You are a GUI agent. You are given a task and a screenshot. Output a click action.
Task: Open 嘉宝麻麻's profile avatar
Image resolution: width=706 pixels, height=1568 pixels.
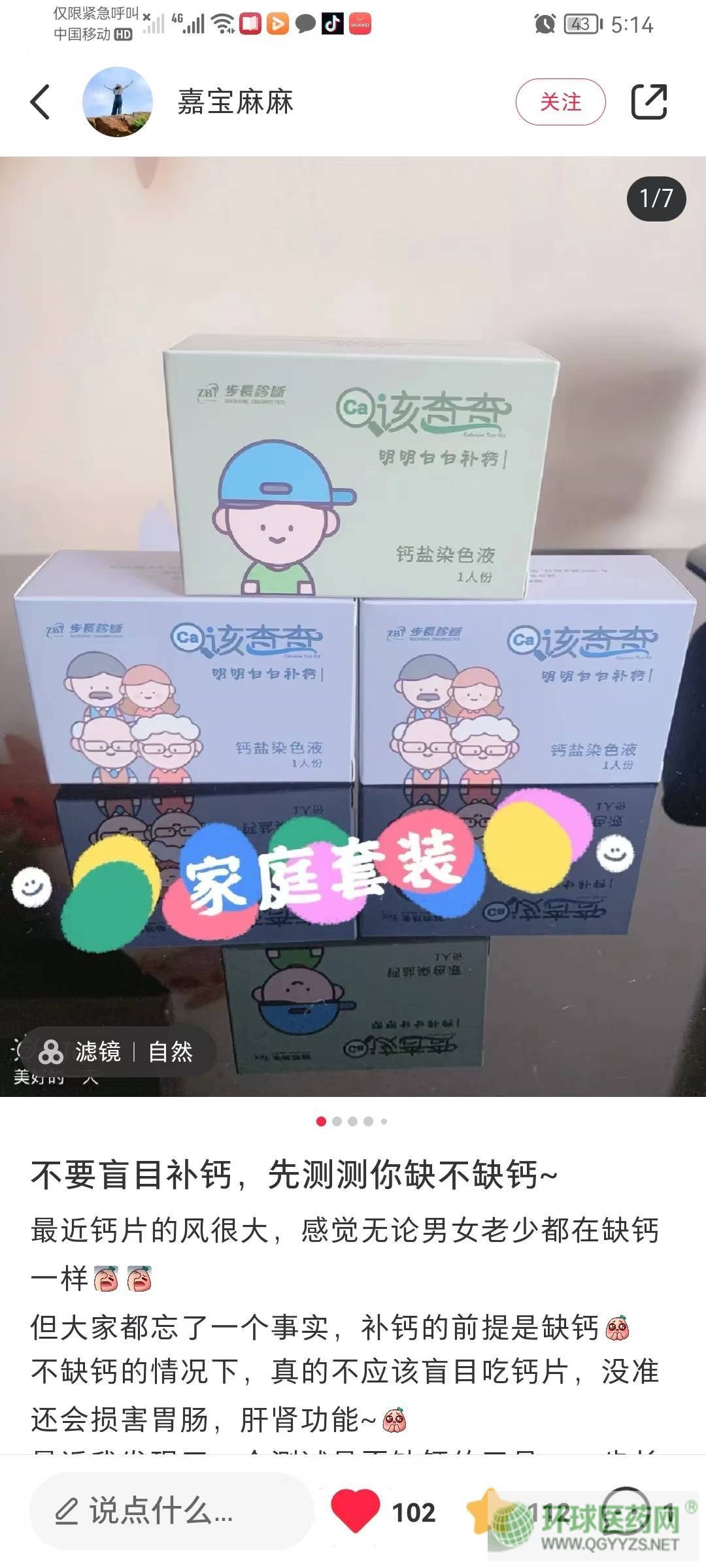click(x=118, y=102)
